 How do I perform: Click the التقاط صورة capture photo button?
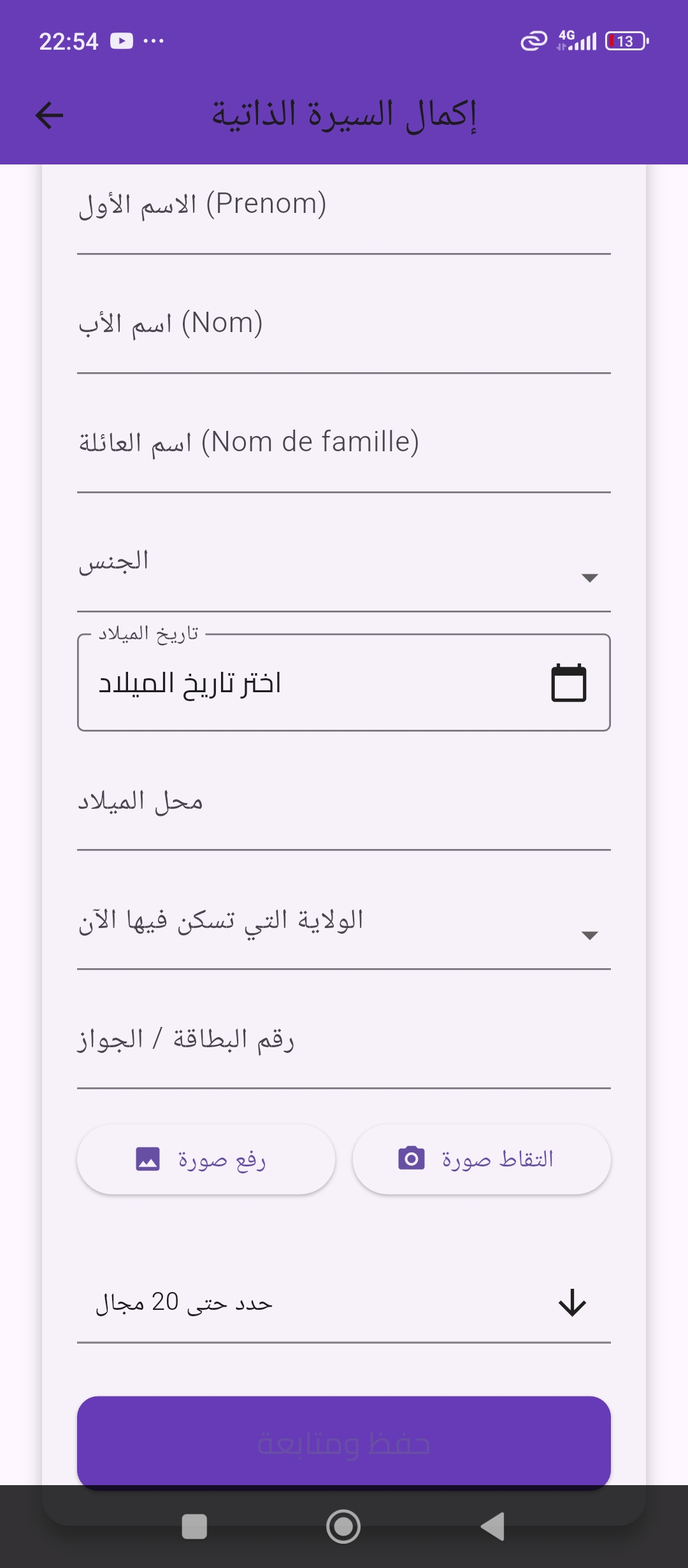coord(480,1159)
